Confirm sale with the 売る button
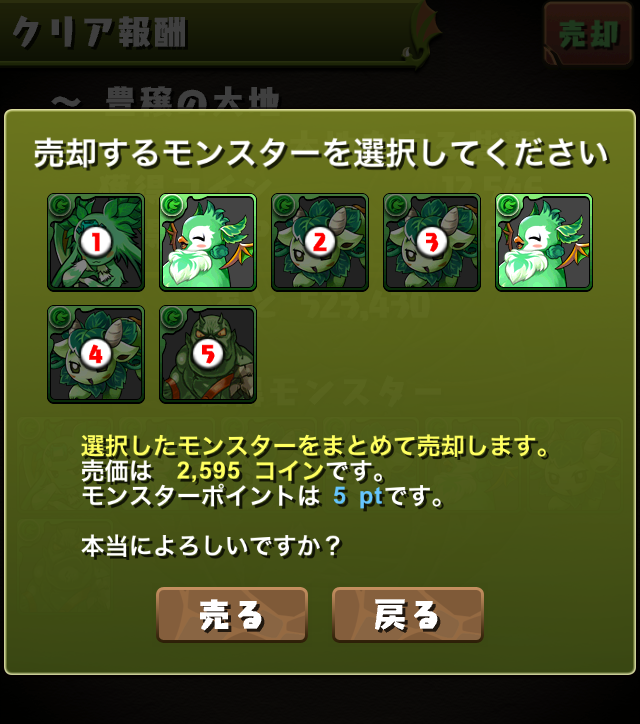This screenshot has width=640, height=724. [231, 615]
